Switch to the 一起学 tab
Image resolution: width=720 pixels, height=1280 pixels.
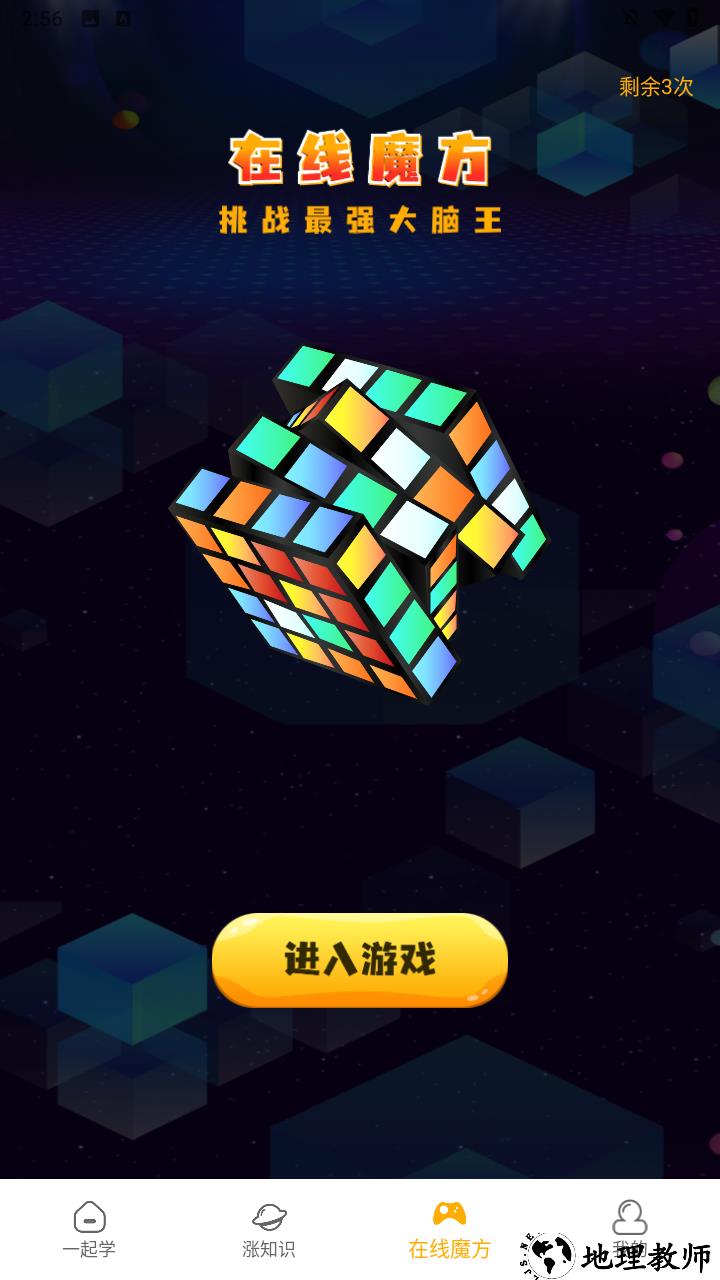click(89, 1229)
